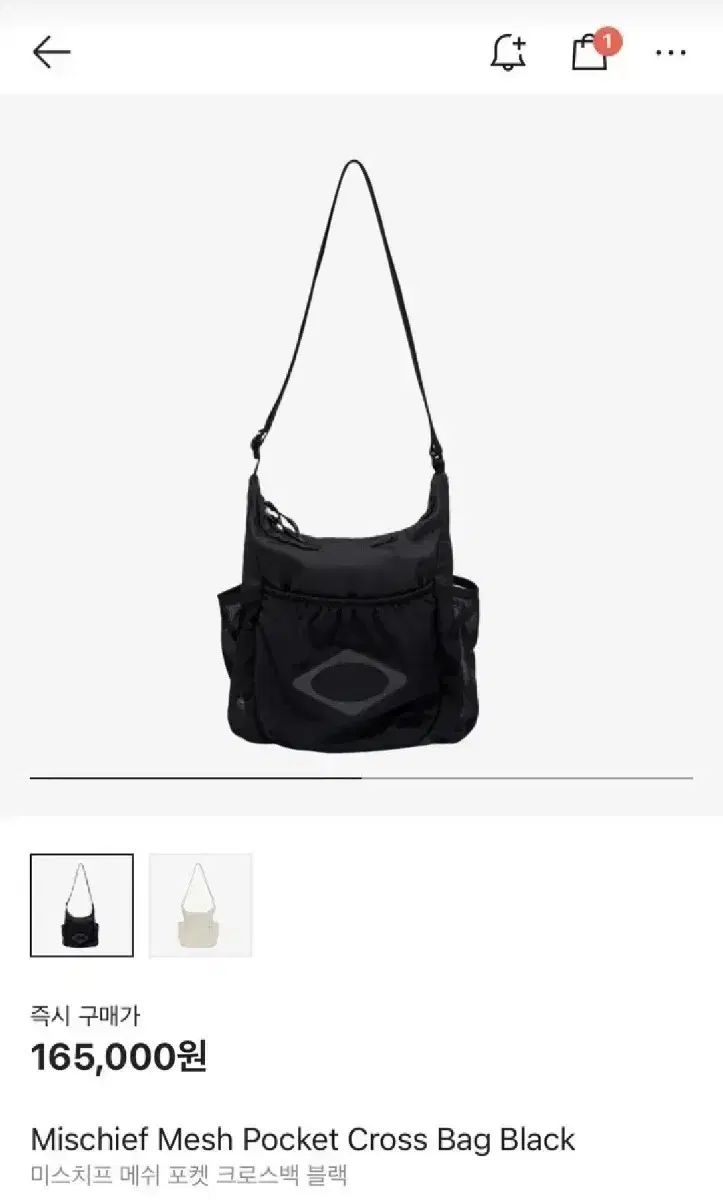Screen dimensions: 723x1200
Task: Select the black bag thumbnail
Action: point(81,905)
